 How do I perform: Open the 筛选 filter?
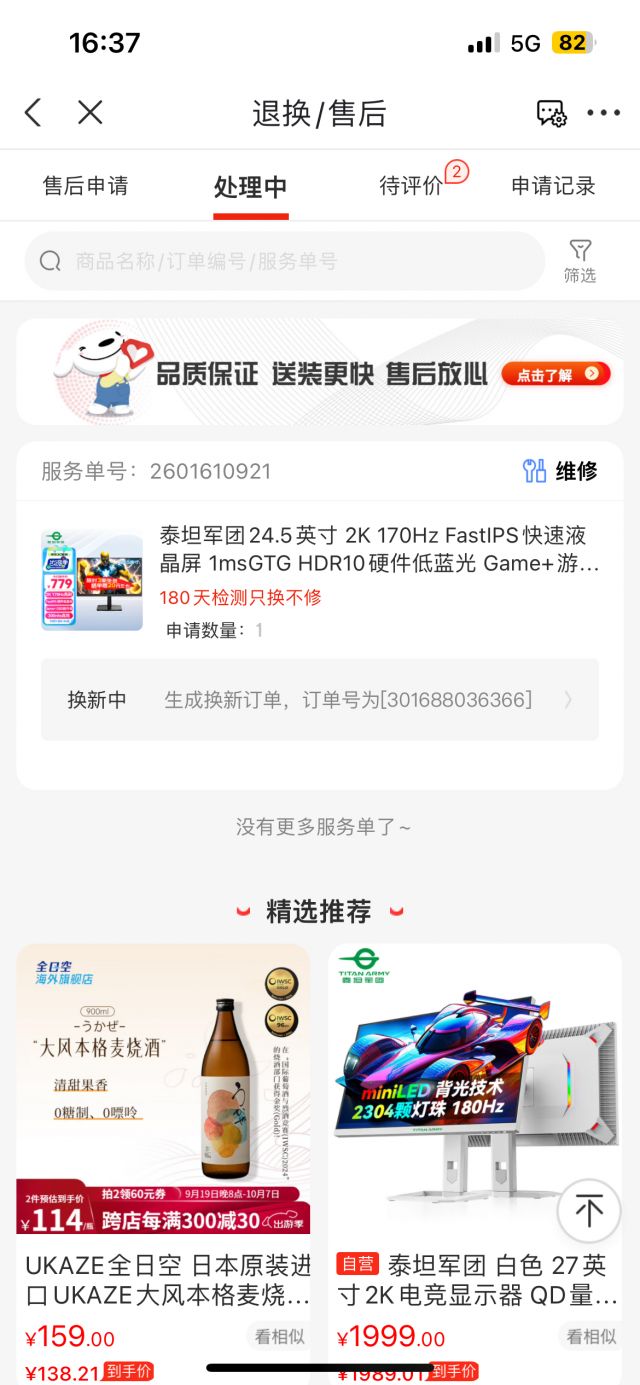[x=580, y=261]
